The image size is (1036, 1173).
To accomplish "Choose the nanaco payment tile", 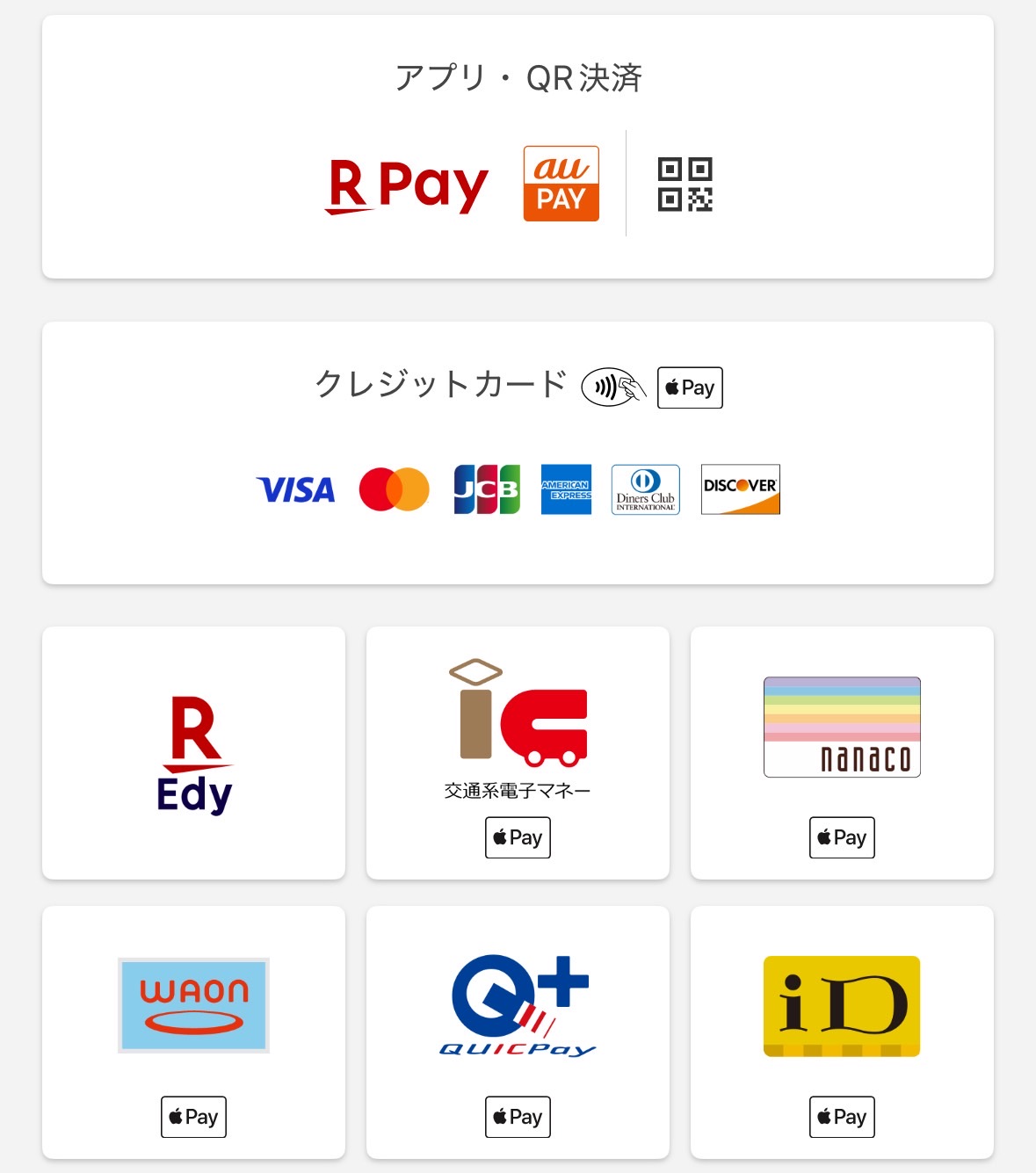I will click(x=842, y=753).
